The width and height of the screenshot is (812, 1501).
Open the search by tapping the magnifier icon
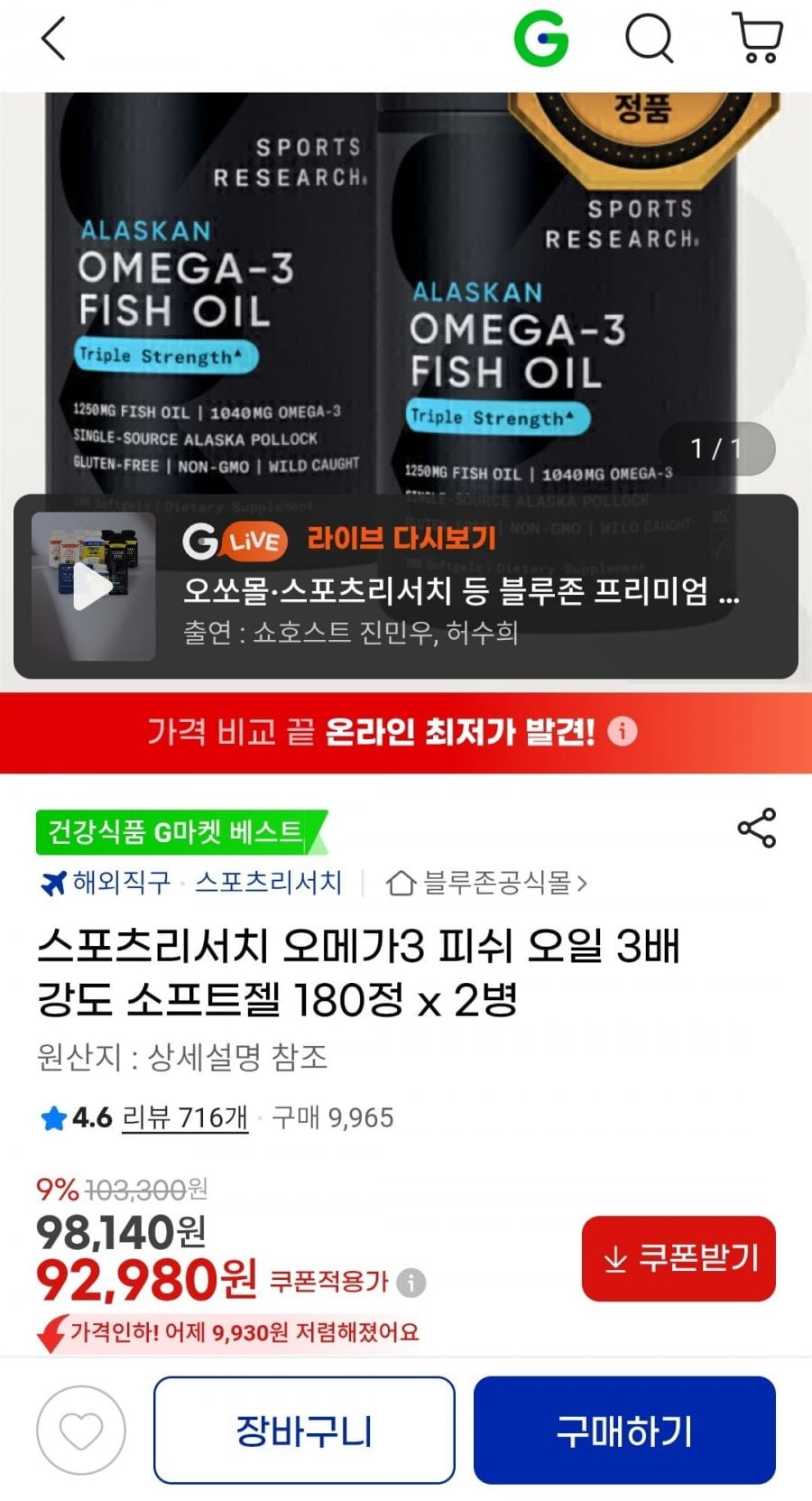tap(651, 38)
